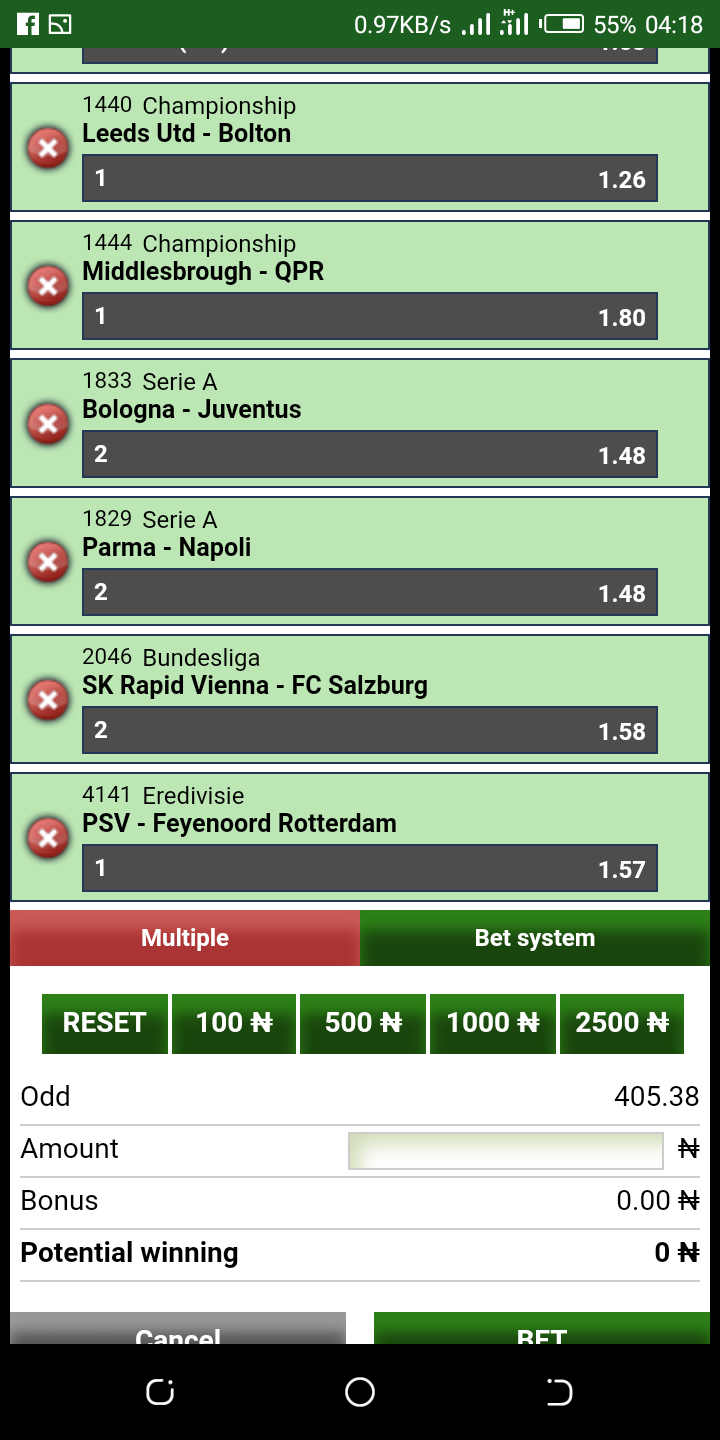Remove Middlesbrough - QPR selection
This screenshot has width=720, height=1440.
46,285
